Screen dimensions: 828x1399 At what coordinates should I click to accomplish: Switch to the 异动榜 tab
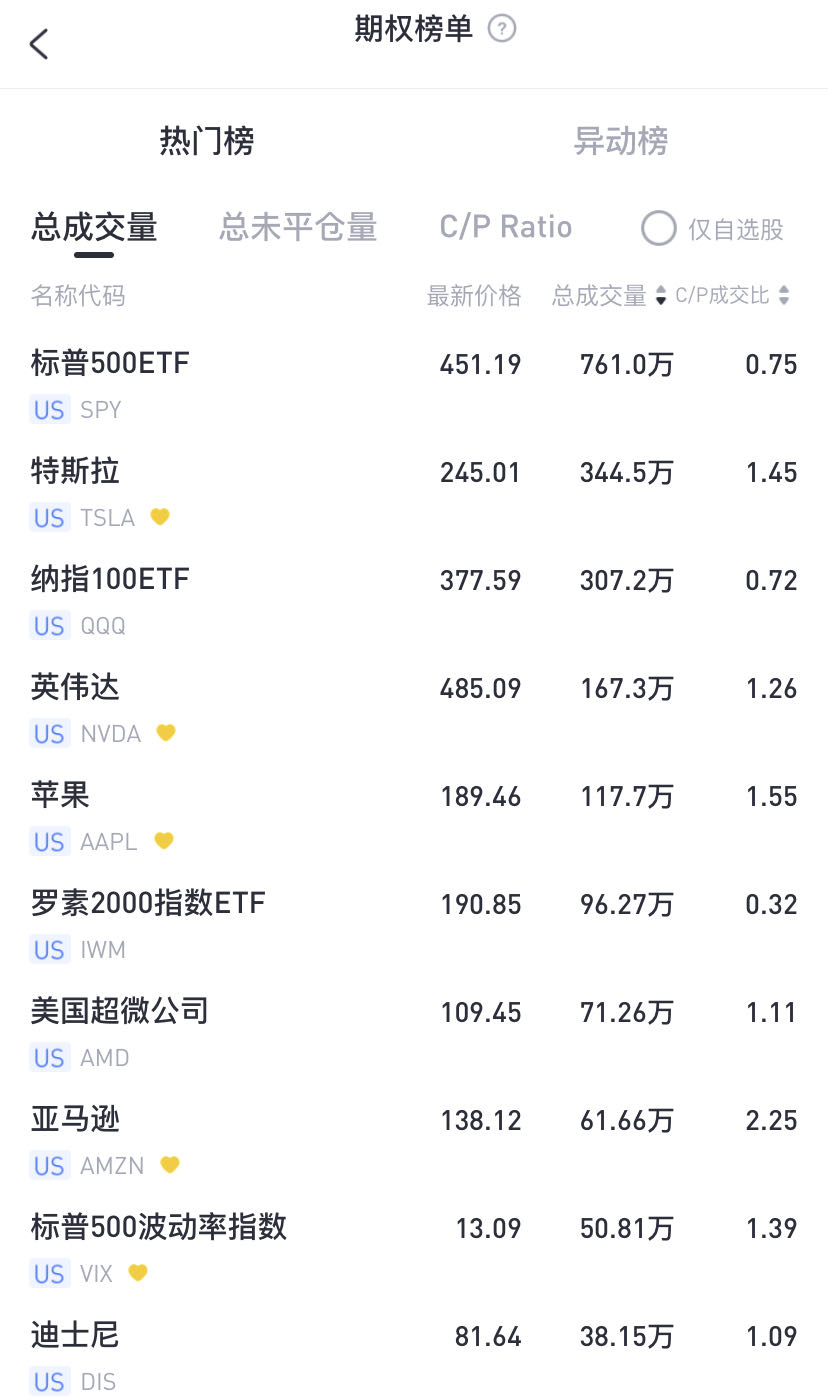pyautogui.click(x=620, y=141)
